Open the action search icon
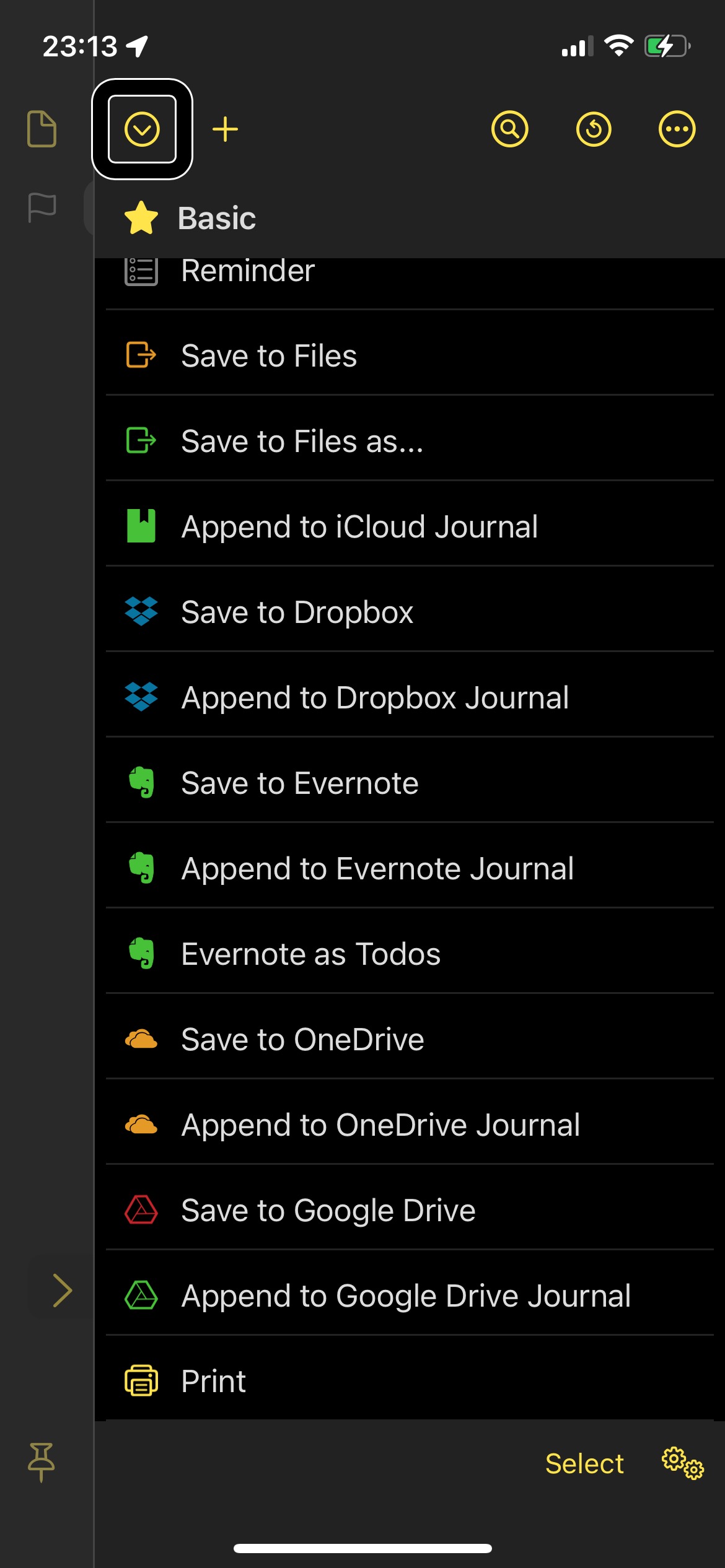This screenshot has width=725, height=1568. point(509,129)
